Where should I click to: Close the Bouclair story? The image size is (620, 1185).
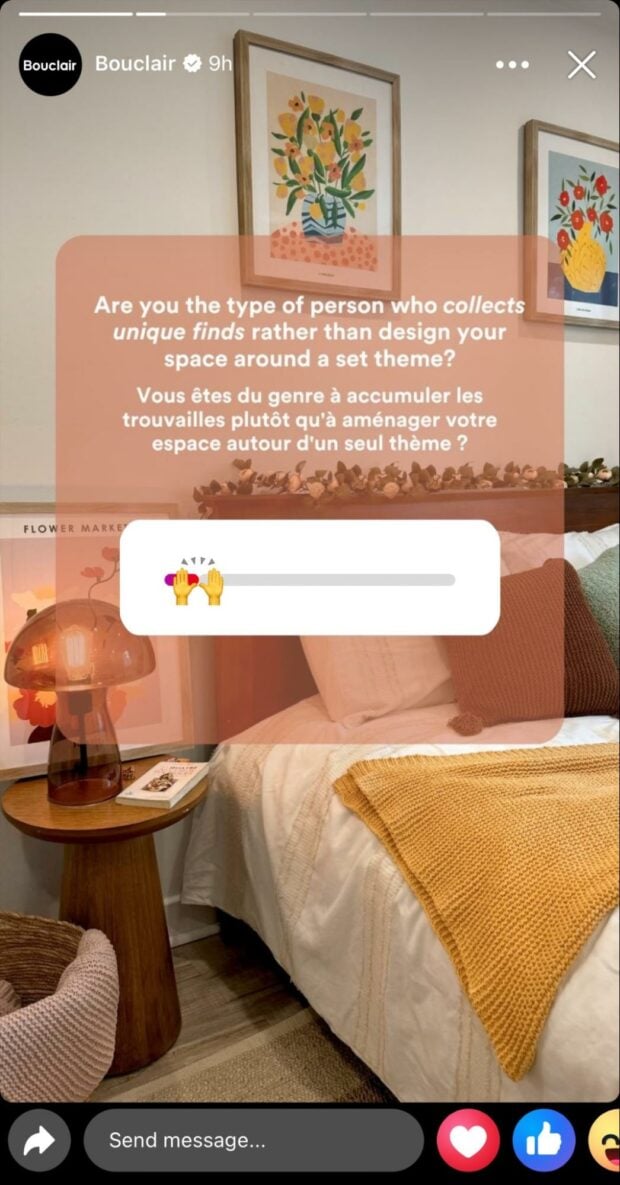coord(581,65)
